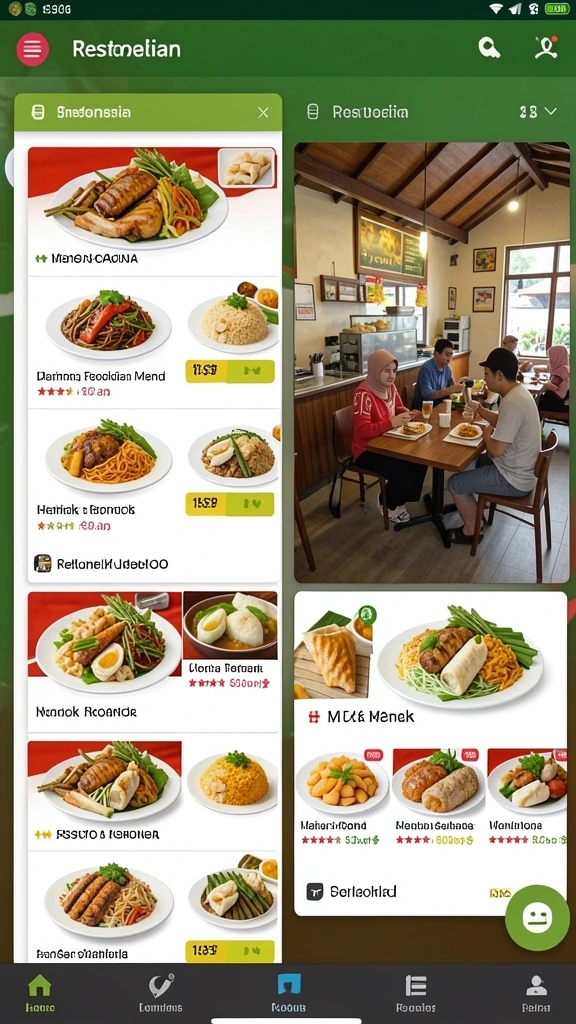Image resolution: width=576 pixels, height=1024 pixels.
Task: Open the restaurant interior photo
Action: click(432, 362)
